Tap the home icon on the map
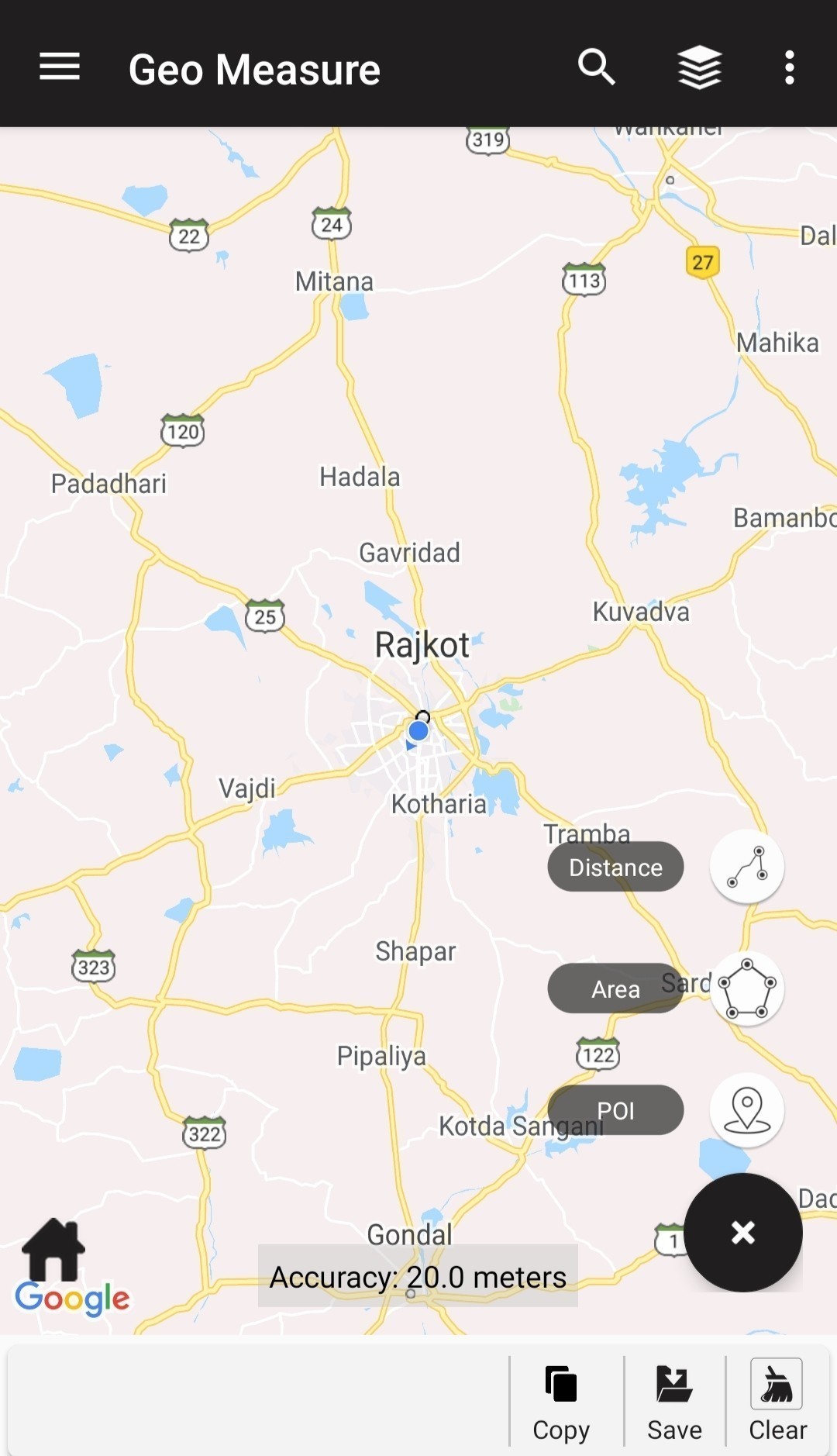 (53, 1249)
